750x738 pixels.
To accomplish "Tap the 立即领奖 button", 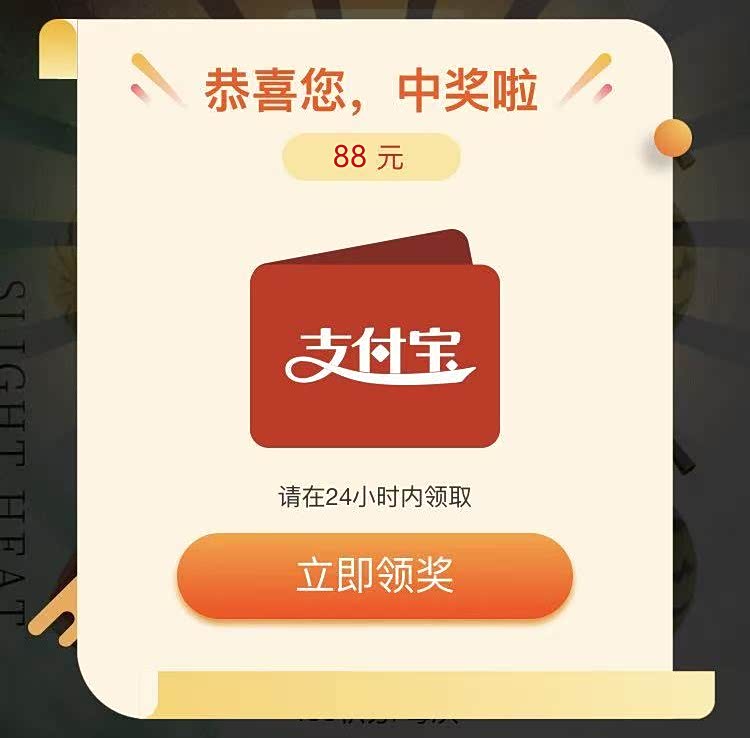I will coord(375,576).
